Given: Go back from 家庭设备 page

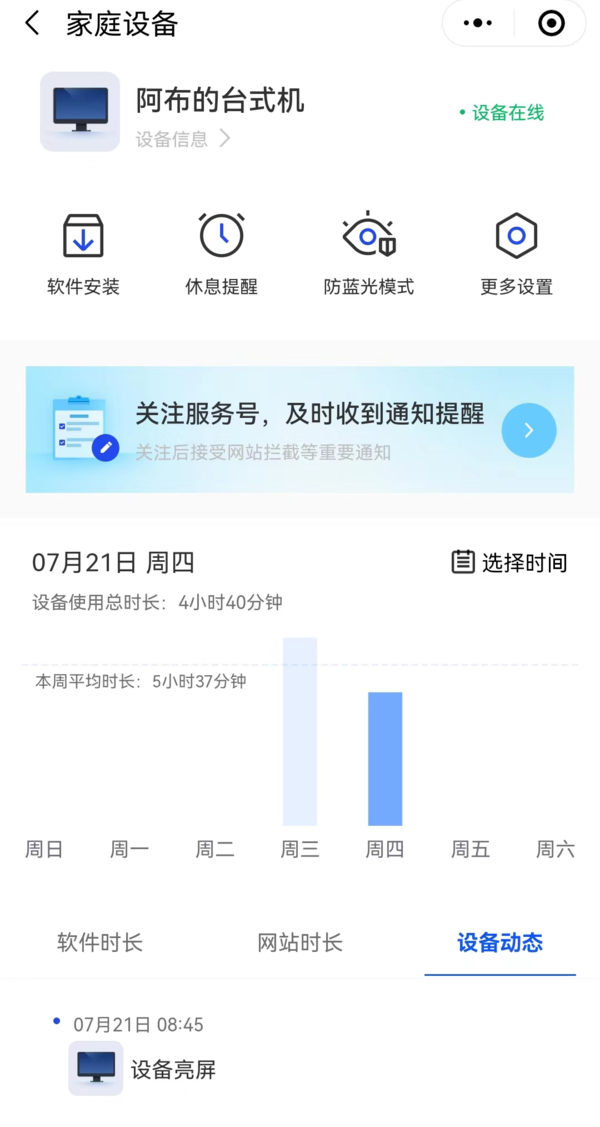Looking at the screenshot, I should tap(33, 24).
